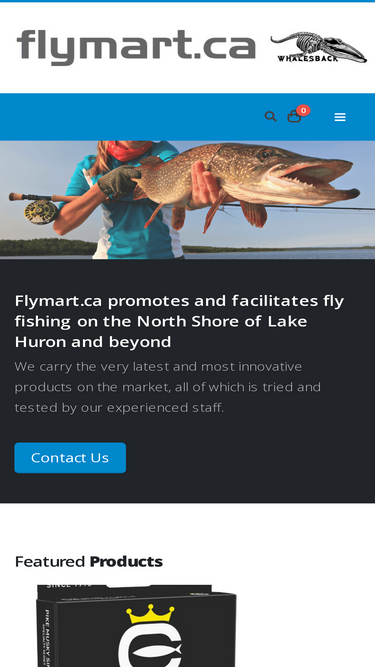Tap the Contact Us button

coord(70,458)
